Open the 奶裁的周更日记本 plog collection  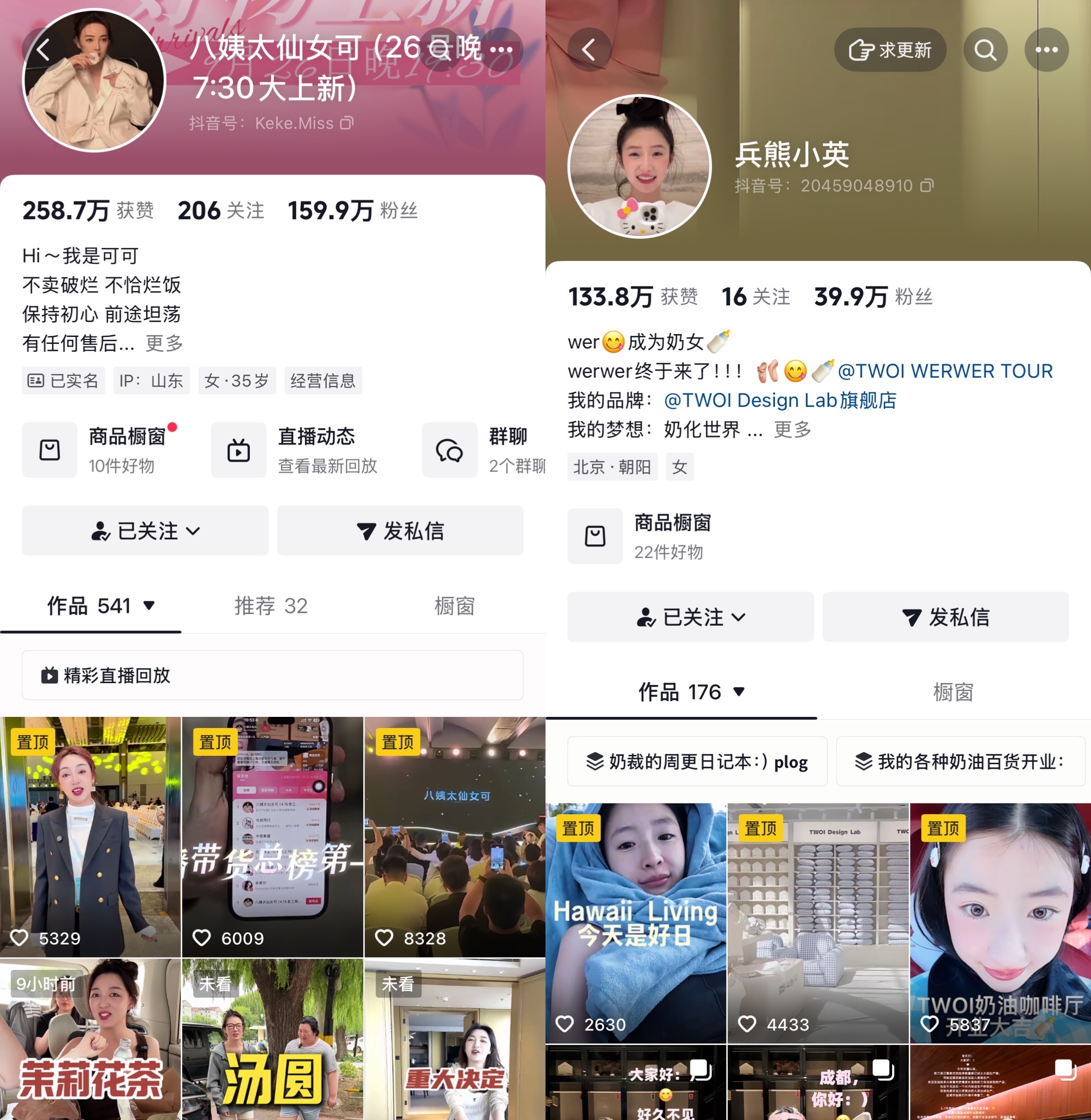click(697, 762)
